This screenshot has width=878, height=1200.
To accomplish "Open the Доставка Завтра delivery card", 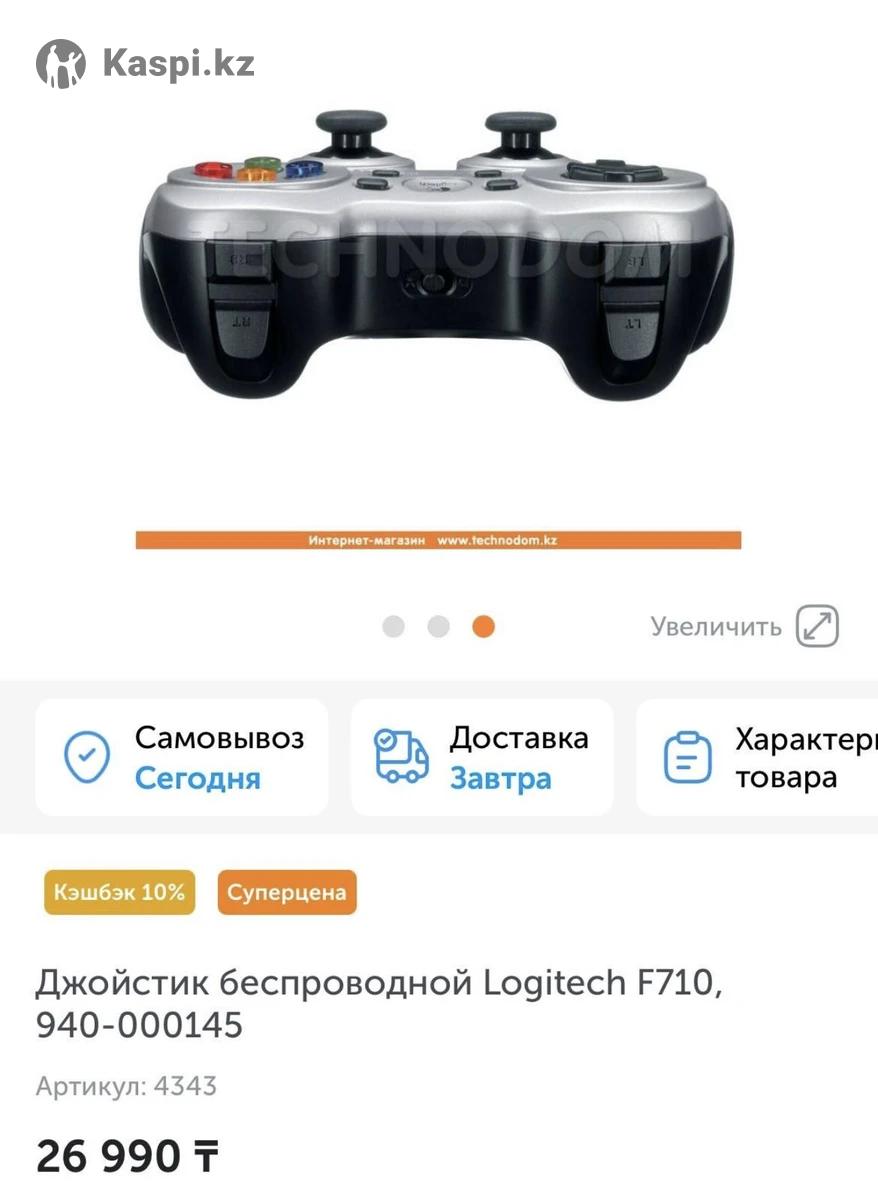I will pos(482,757).
